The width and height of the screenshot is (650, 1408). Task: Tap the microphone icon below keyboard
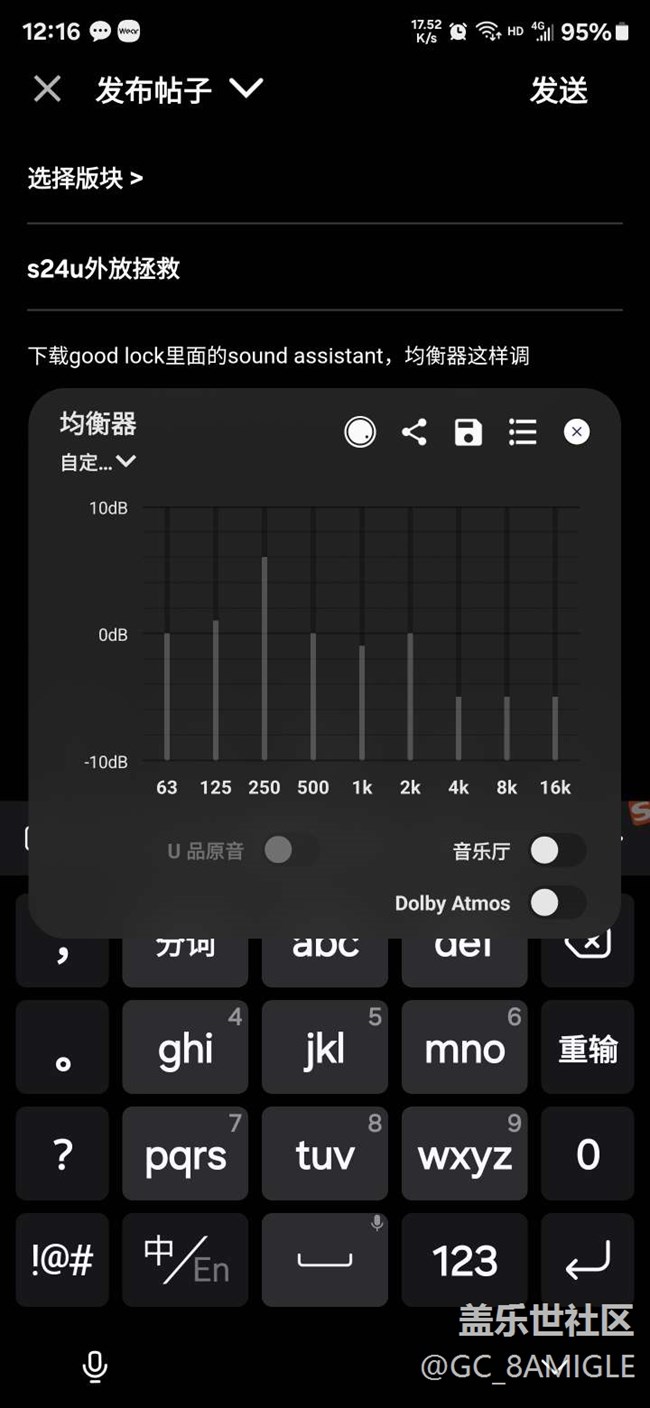[95, 1366]
